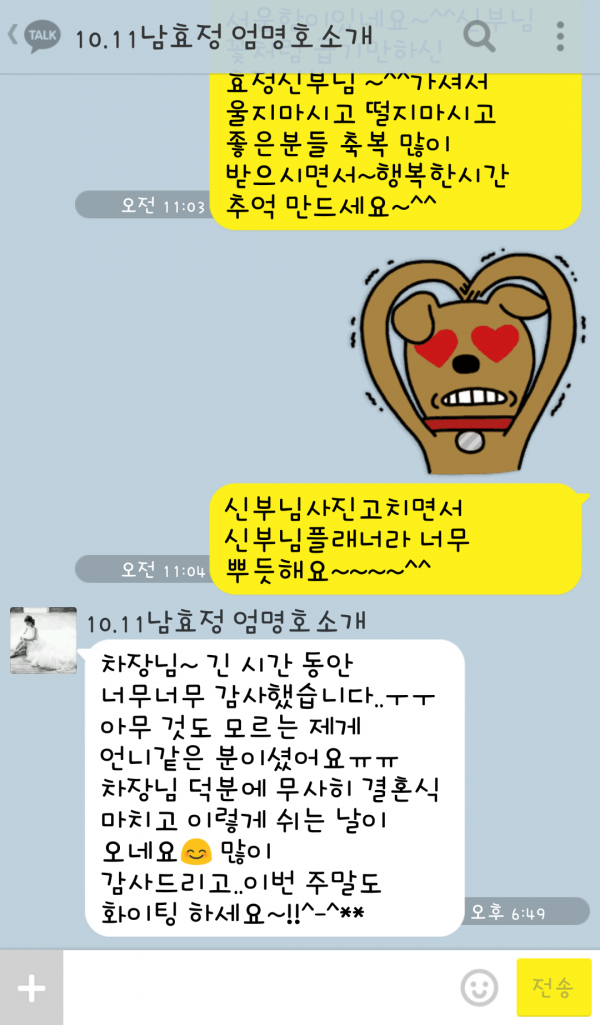Open the emoticon picker
600x1025 pixels.
click(x=479, y=988)
